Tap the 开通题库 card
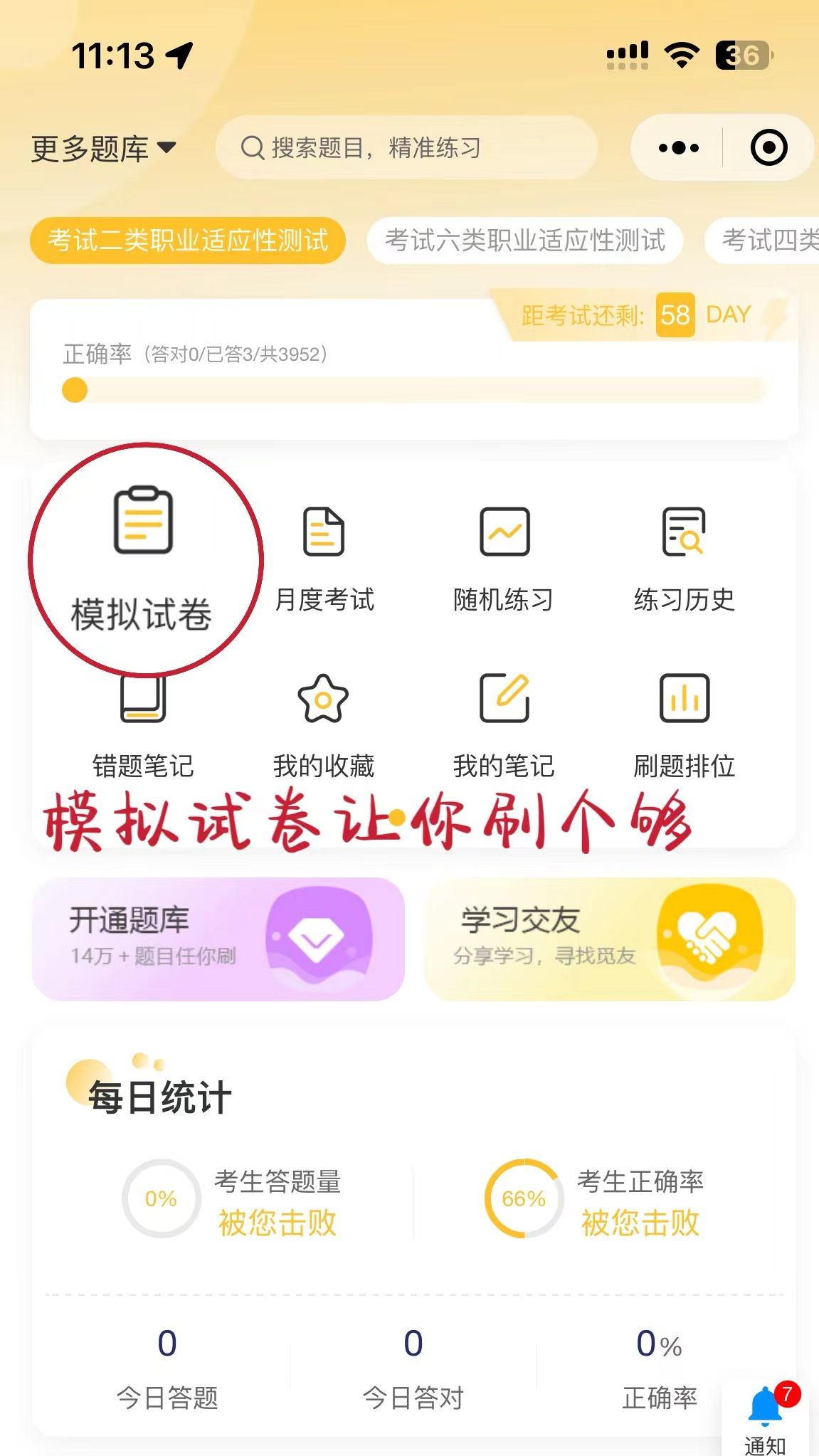Screen dimensions: 819x1456 pyautogui.click(x=218, y=939)
